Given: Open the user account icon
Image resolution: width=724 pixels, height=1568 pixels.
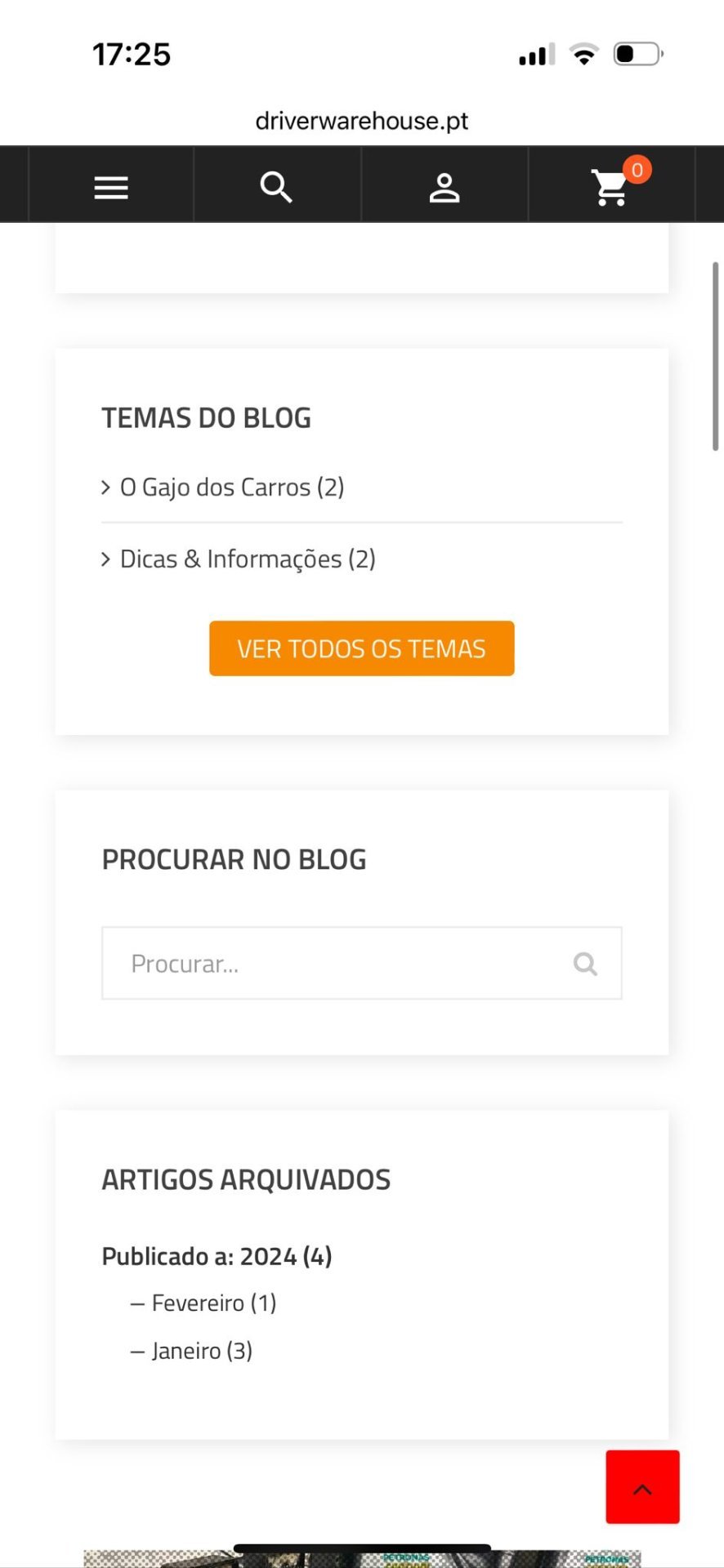Looking at the screenshot, I should [x=445, y=187].
